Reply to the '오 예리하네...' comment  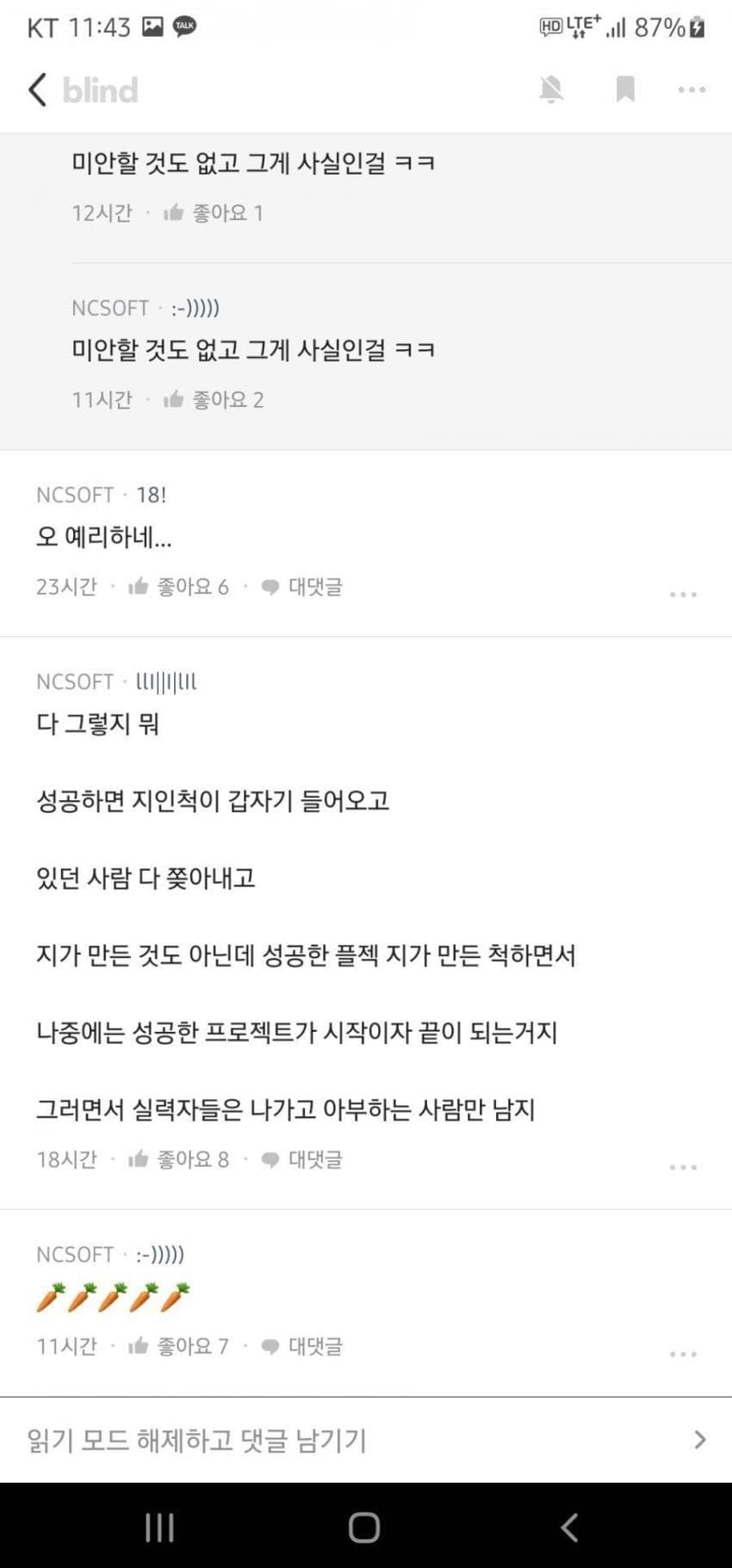(x=301, y=587)
